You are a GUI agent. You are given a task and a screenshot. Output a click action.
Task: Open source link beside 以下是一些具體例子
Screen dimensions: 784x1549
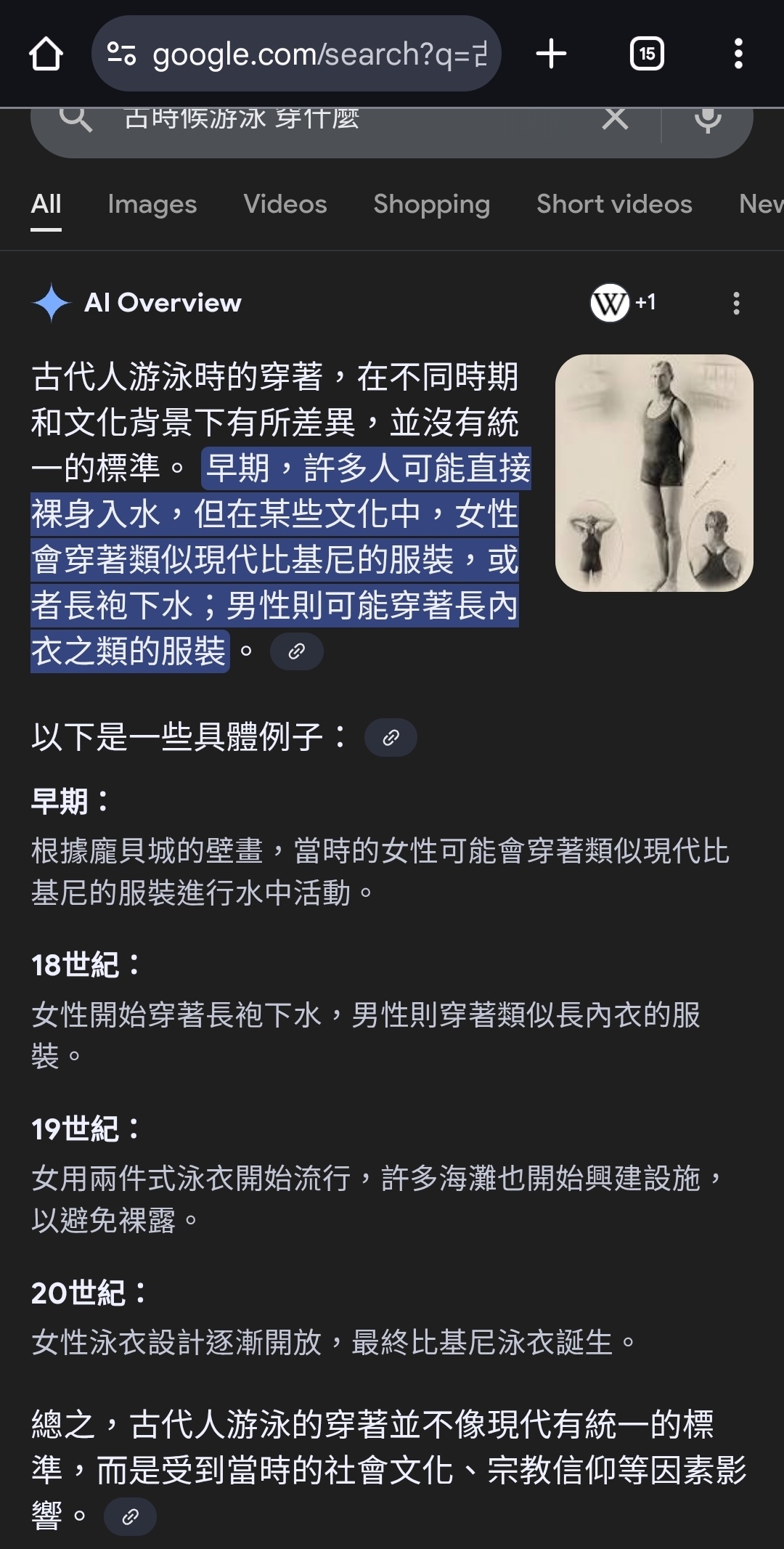tap(391, 738)
